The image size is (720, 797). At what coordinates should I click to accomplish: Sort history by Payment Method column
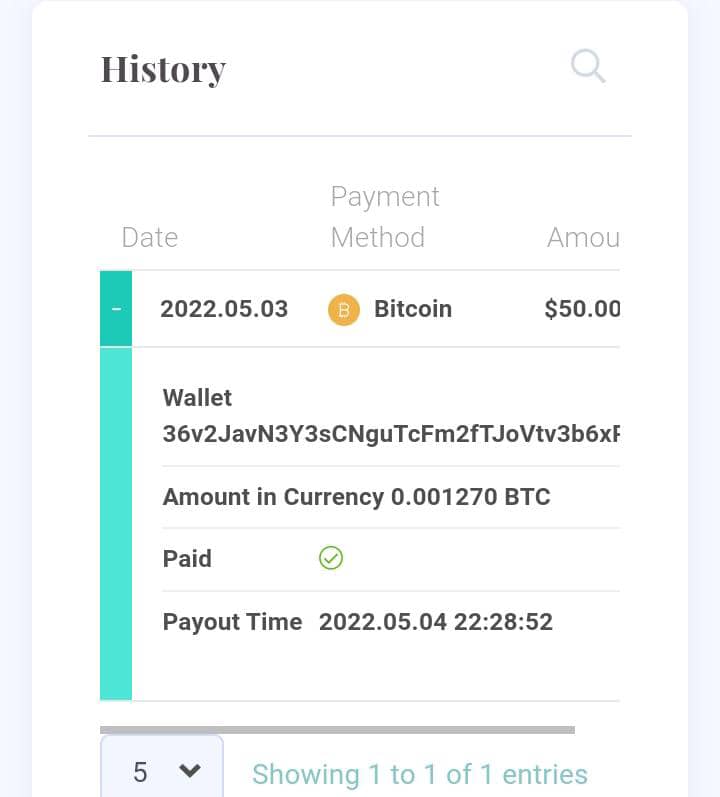coord(384,217)
